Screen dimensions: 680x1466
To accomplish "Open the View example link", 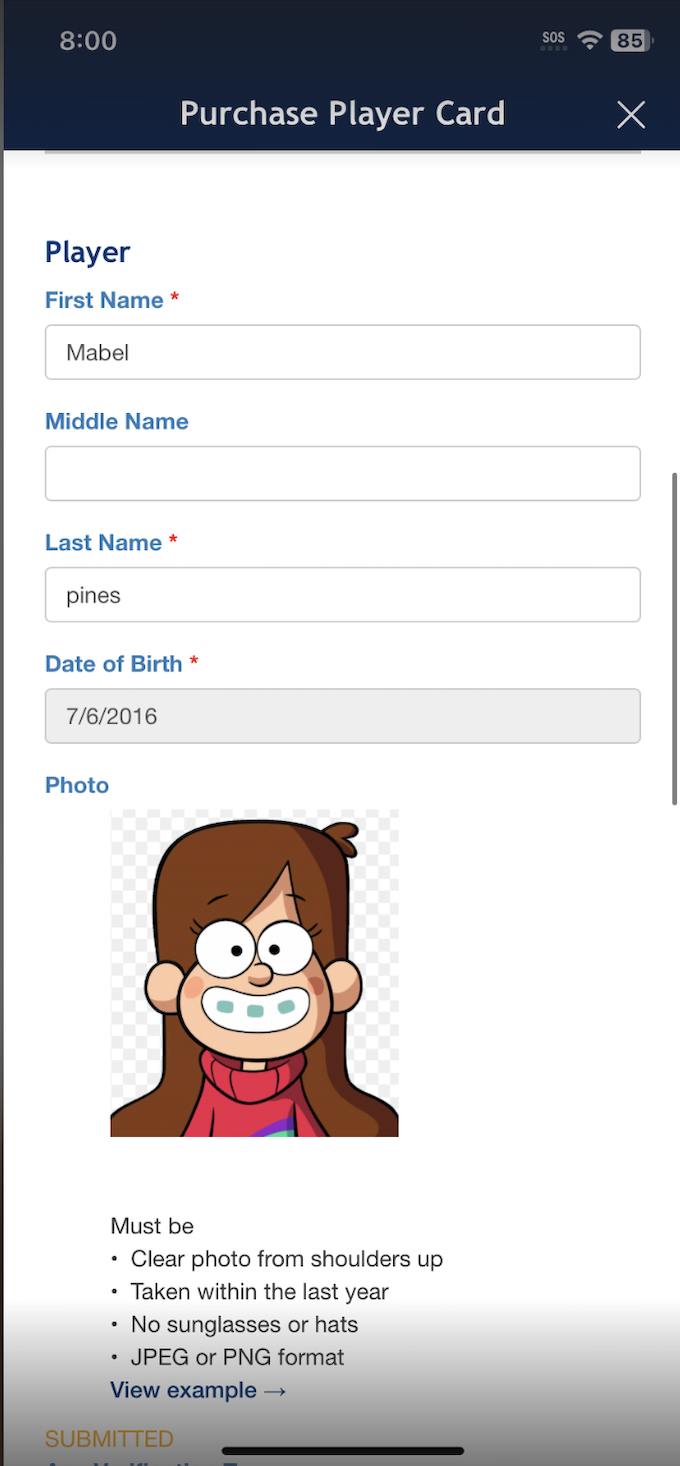I will pos(198,1390).
